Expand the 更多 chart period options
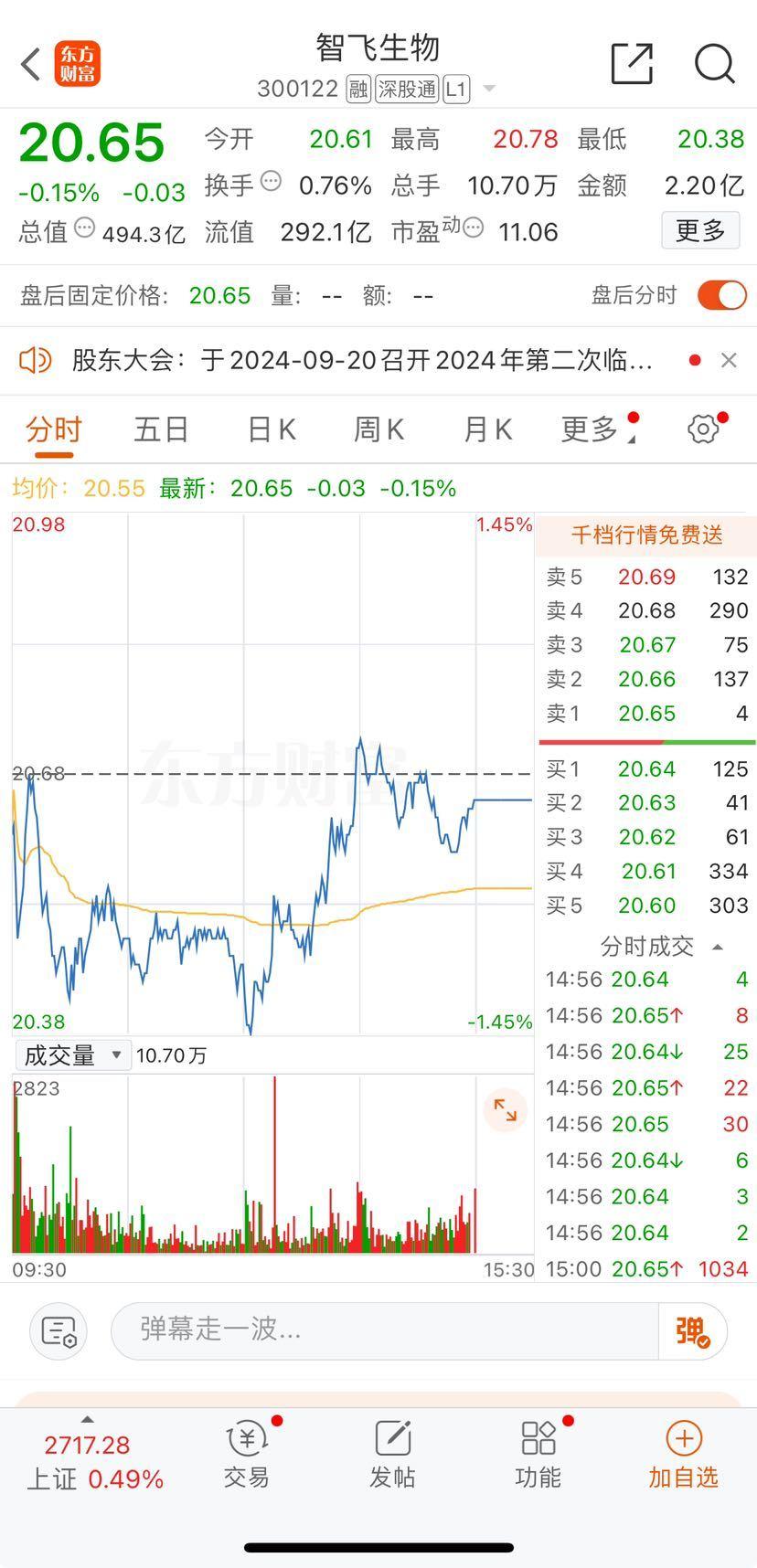The width and height of the screenshot is (757, 1568). coord(592,429)
